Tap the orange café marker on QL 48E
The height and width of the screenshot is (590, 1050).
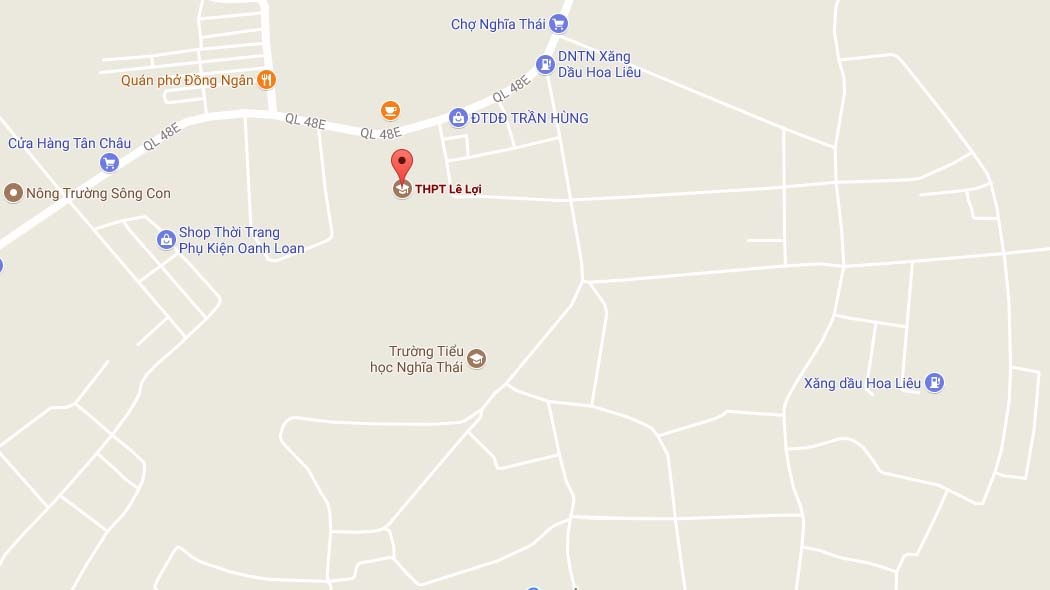tap(390, 110)
